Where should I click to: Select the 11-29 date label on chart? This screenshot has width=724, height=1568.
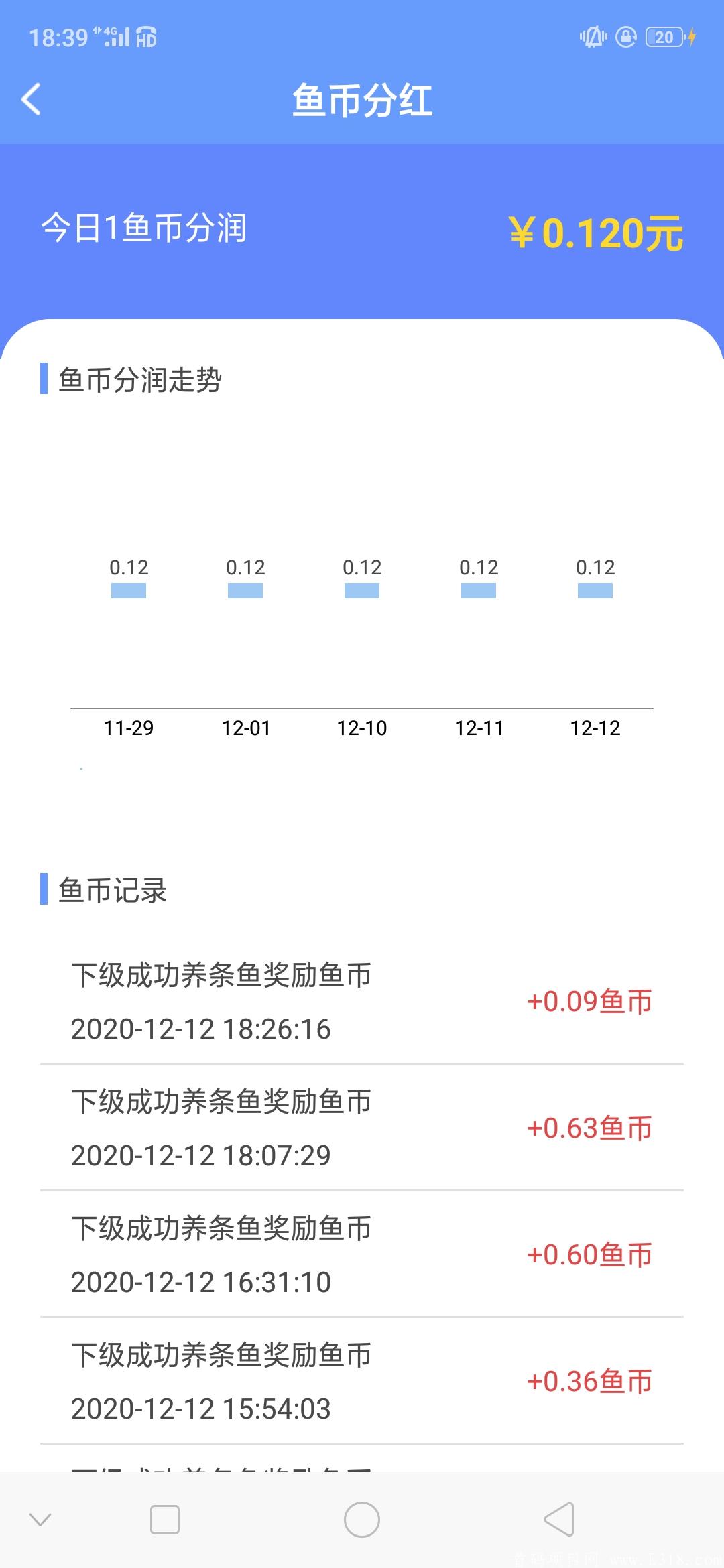click(x=129, y=728)
